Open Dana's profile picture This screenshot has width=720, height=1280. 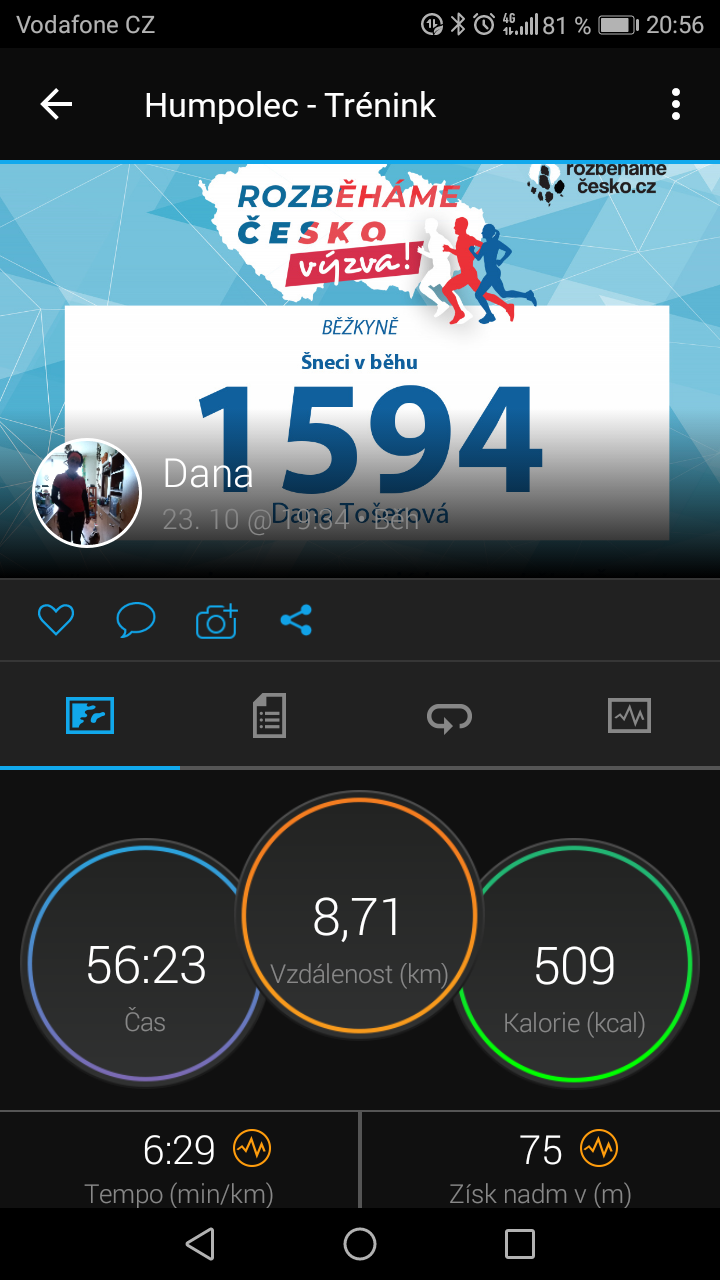point(88,493)
